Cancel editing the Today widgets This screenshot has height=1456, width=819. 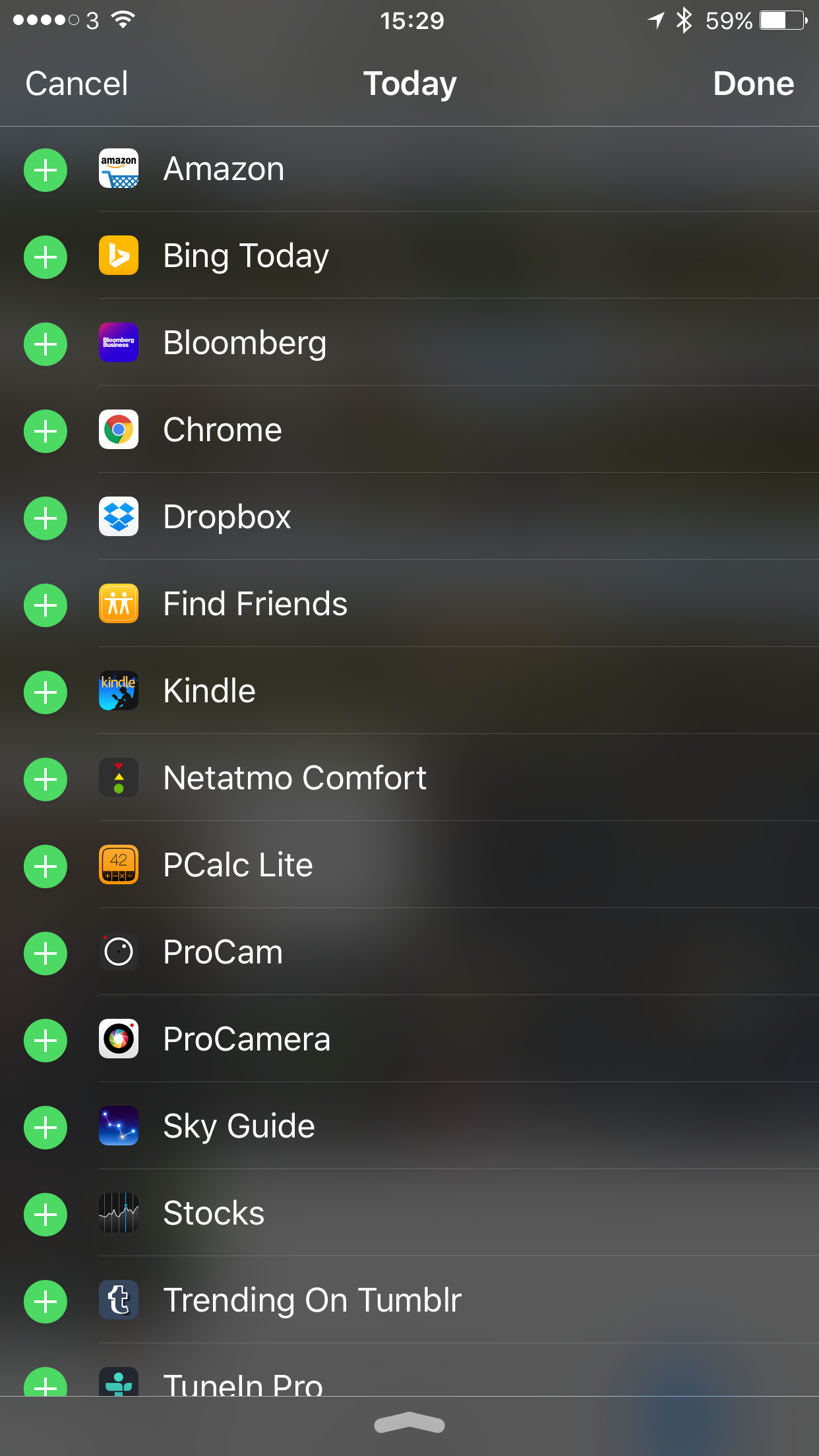(76, 84)
